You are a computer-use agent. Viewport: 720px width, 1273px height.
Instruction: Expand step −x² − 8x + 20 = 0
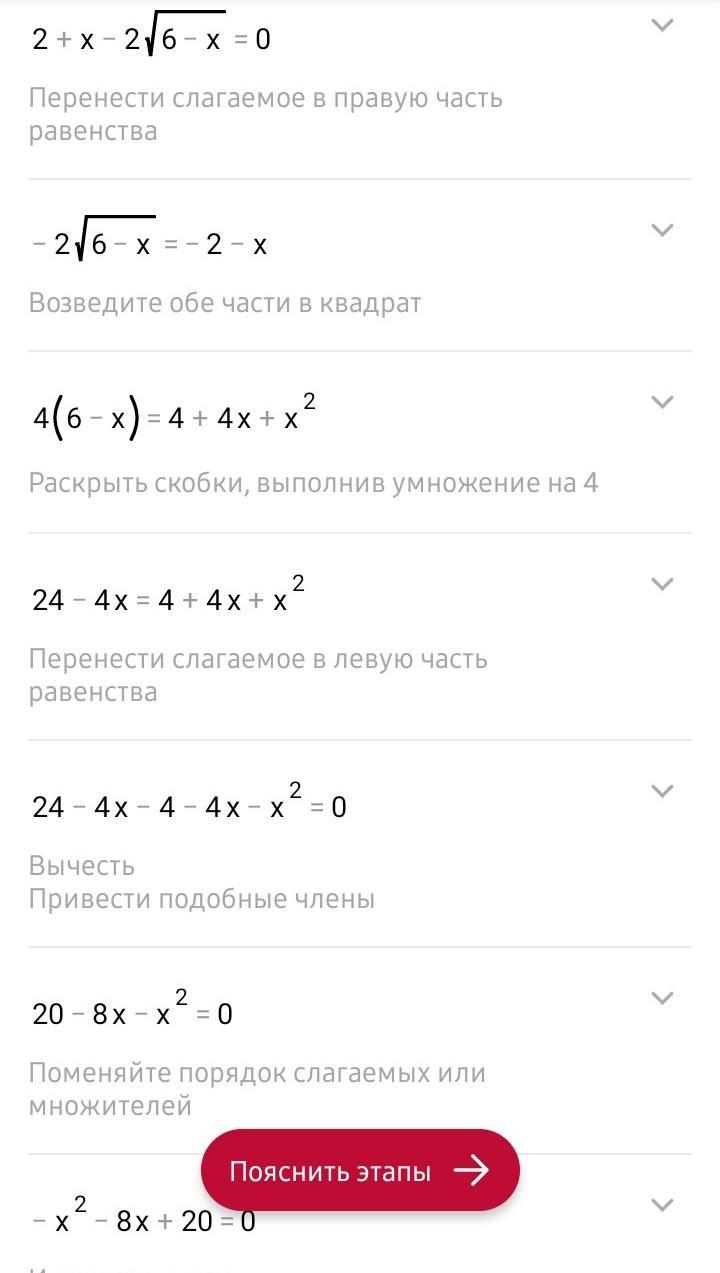point(662,1205)
